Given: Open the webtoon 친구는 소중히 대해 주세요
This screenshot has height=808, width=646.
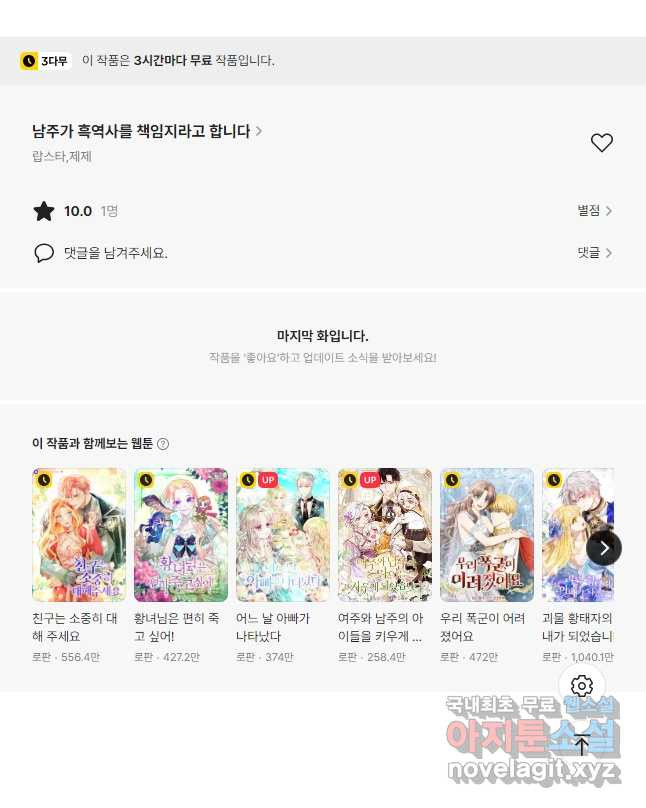Looking at the screenshot, I should [79, 535].
